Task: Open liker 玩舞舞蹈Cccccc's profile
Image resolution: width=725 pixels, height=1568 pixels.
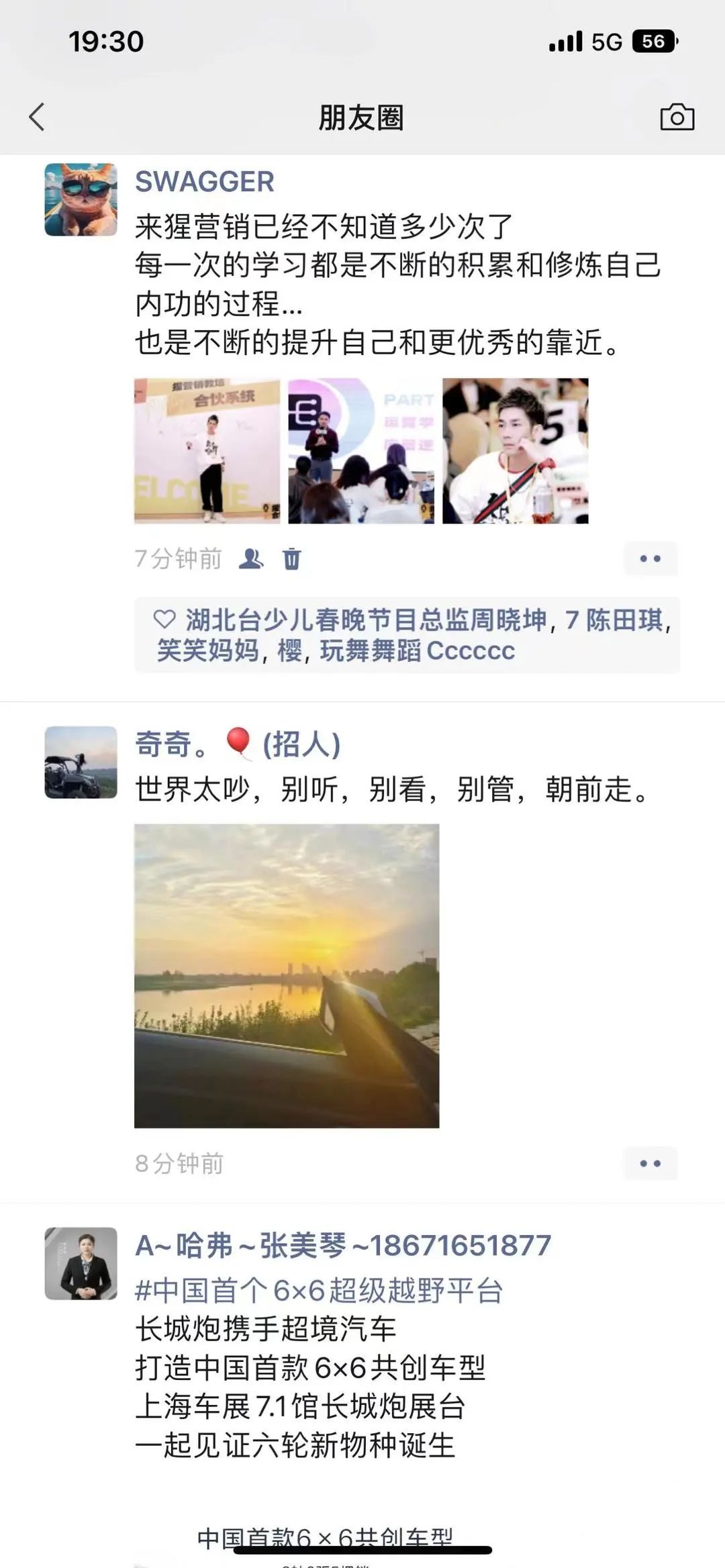Action: (417, 650)
